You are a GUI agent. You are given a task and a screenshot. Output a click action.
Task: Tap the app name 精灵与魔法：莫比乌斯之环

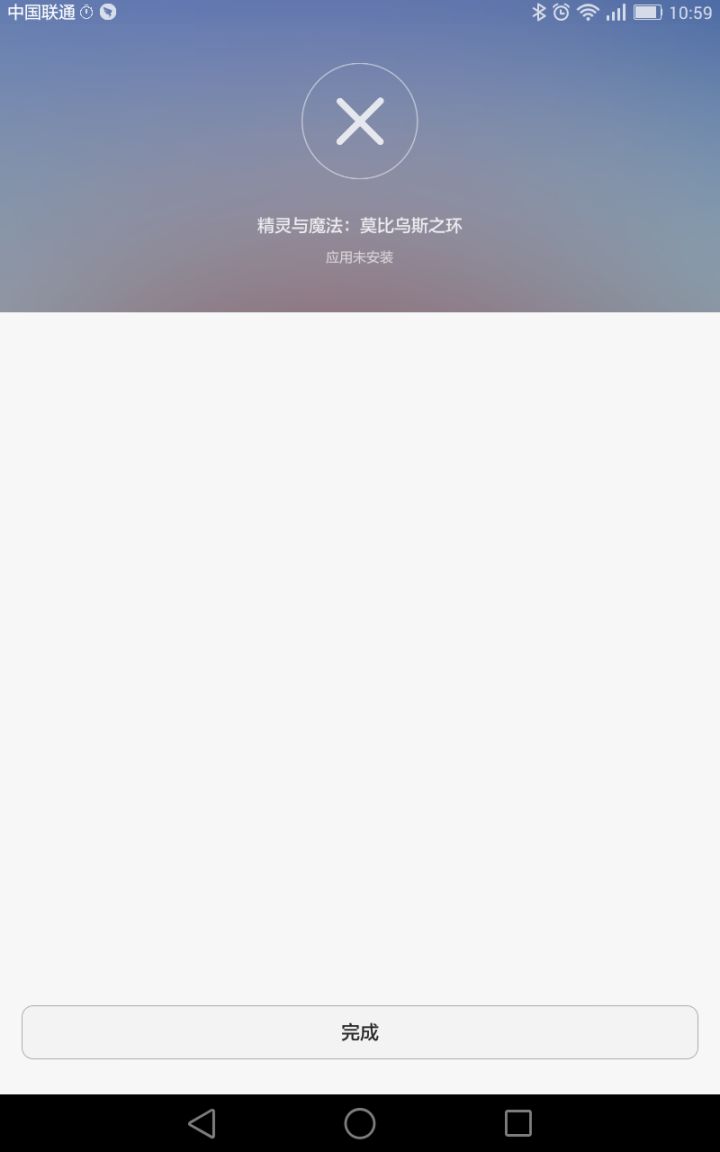360,226
